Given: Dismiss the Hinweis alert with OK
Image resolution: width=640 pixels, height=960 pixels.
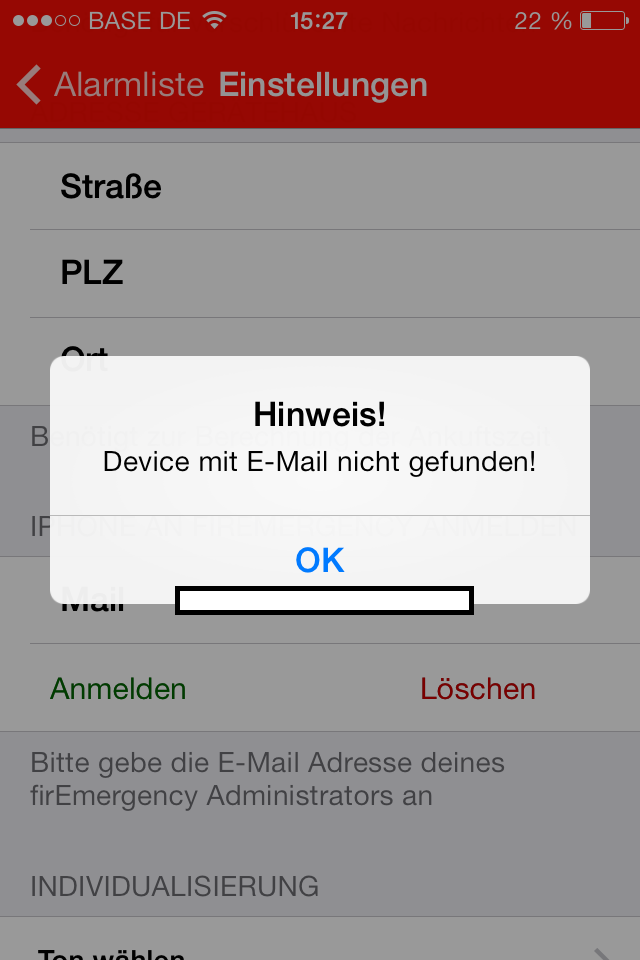Looking at the screenshot, I should (x=320, y=560).
